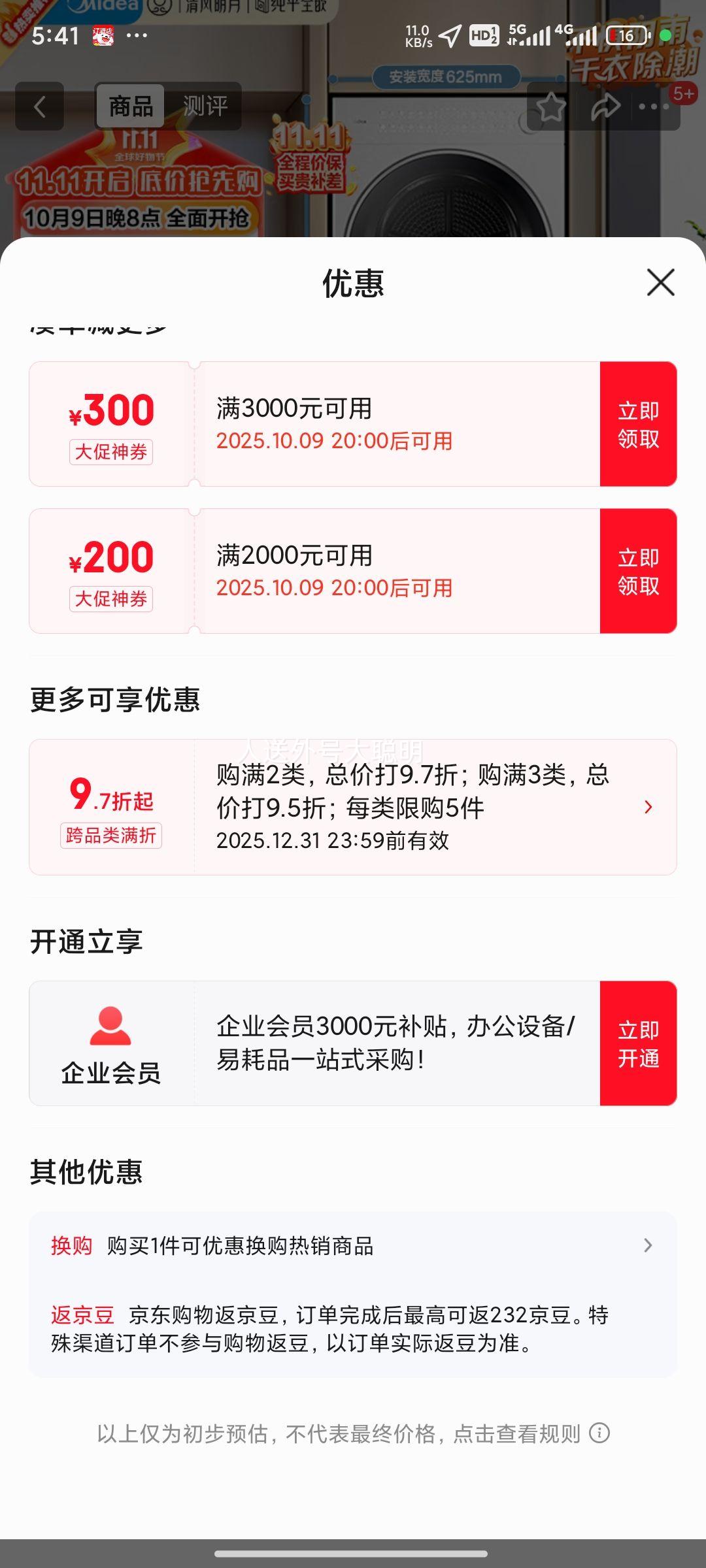Claim the ¥200 大促神券 coupon
Screen dimensions: 706x1568
[x=638, y=571]
